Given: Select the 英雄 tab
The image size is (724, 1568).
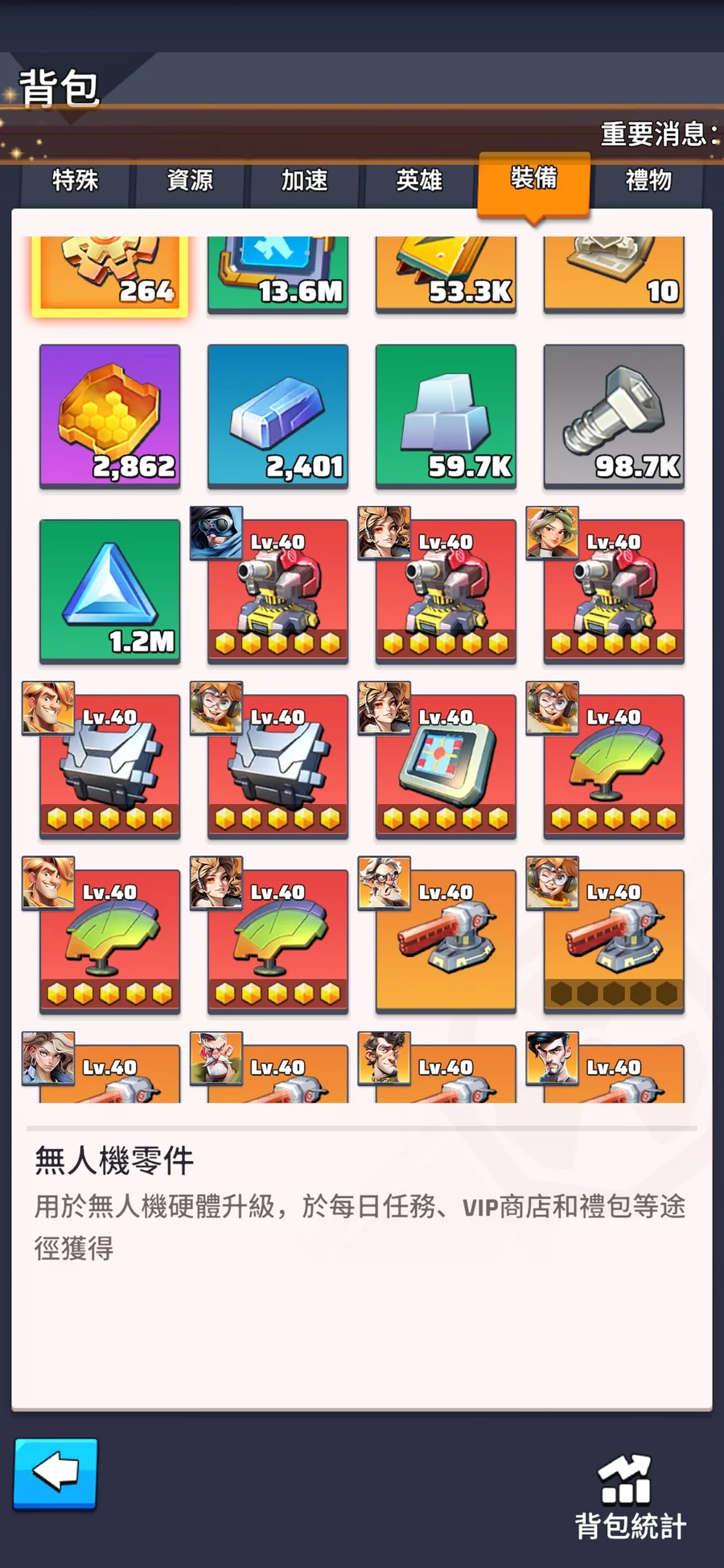Looking at the screenshot, I should (419, 180).
